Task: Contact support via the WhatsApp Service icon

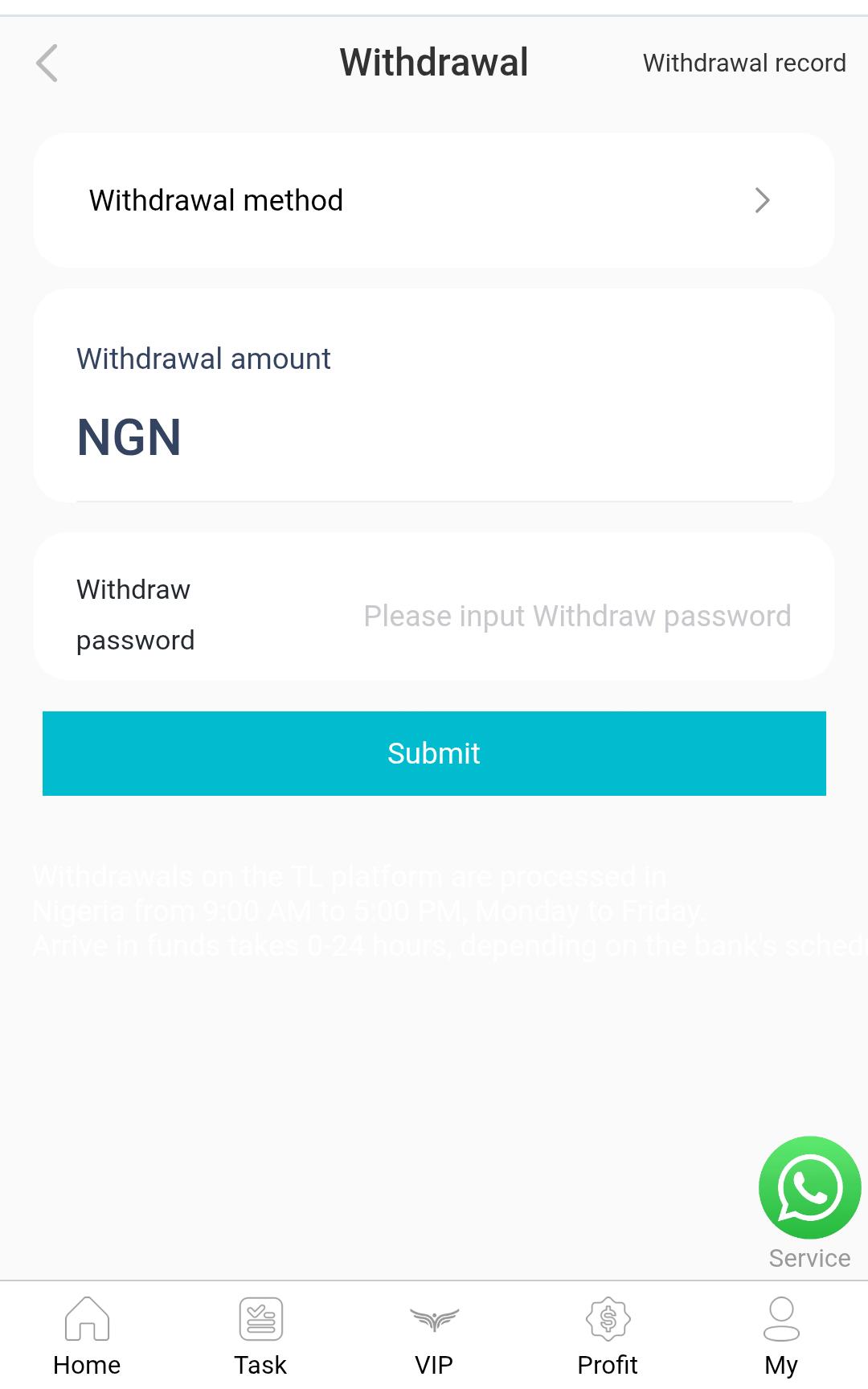Action: coord(809,1188)
